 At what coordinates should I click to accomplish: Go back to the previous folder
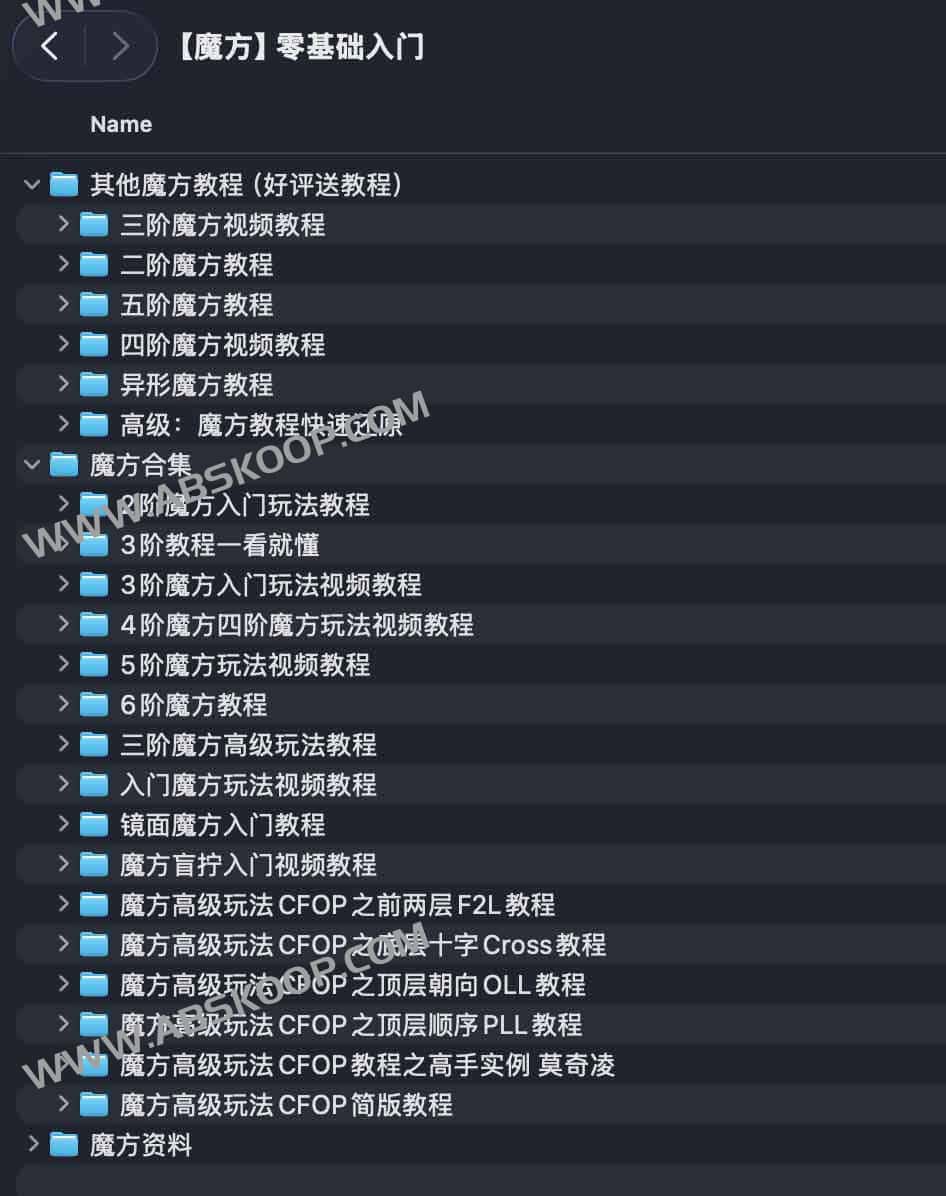50,46
